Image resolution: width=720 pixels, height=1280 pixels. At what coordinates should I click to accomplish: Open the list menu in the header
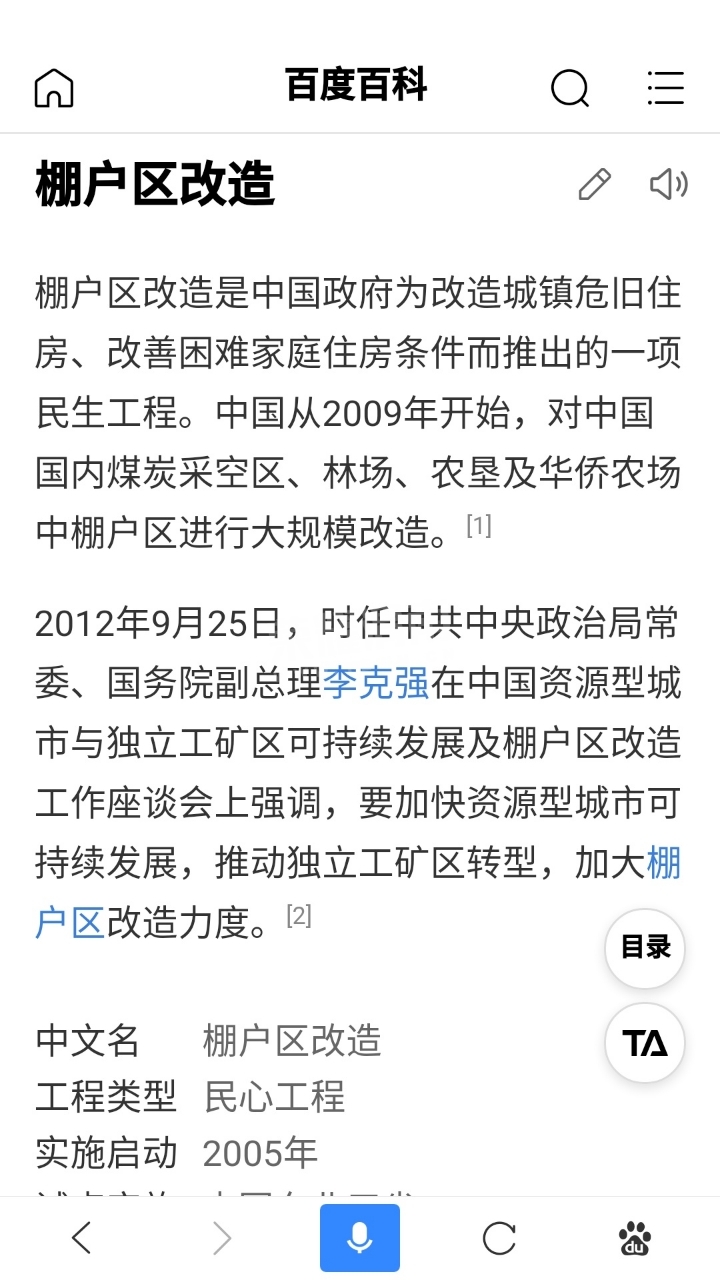tap(665, 88)
